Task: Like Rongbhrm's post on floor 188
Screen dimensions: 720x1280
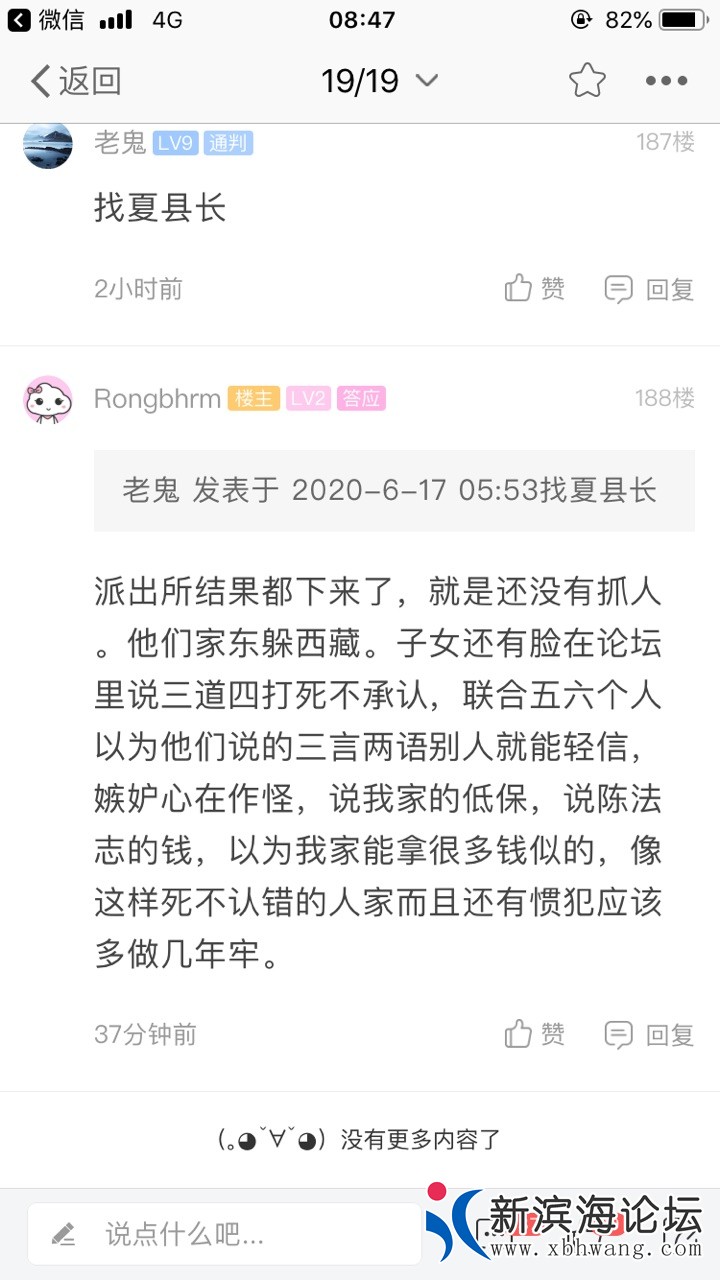Action: pyautogui.click(x=535, y=1034)
